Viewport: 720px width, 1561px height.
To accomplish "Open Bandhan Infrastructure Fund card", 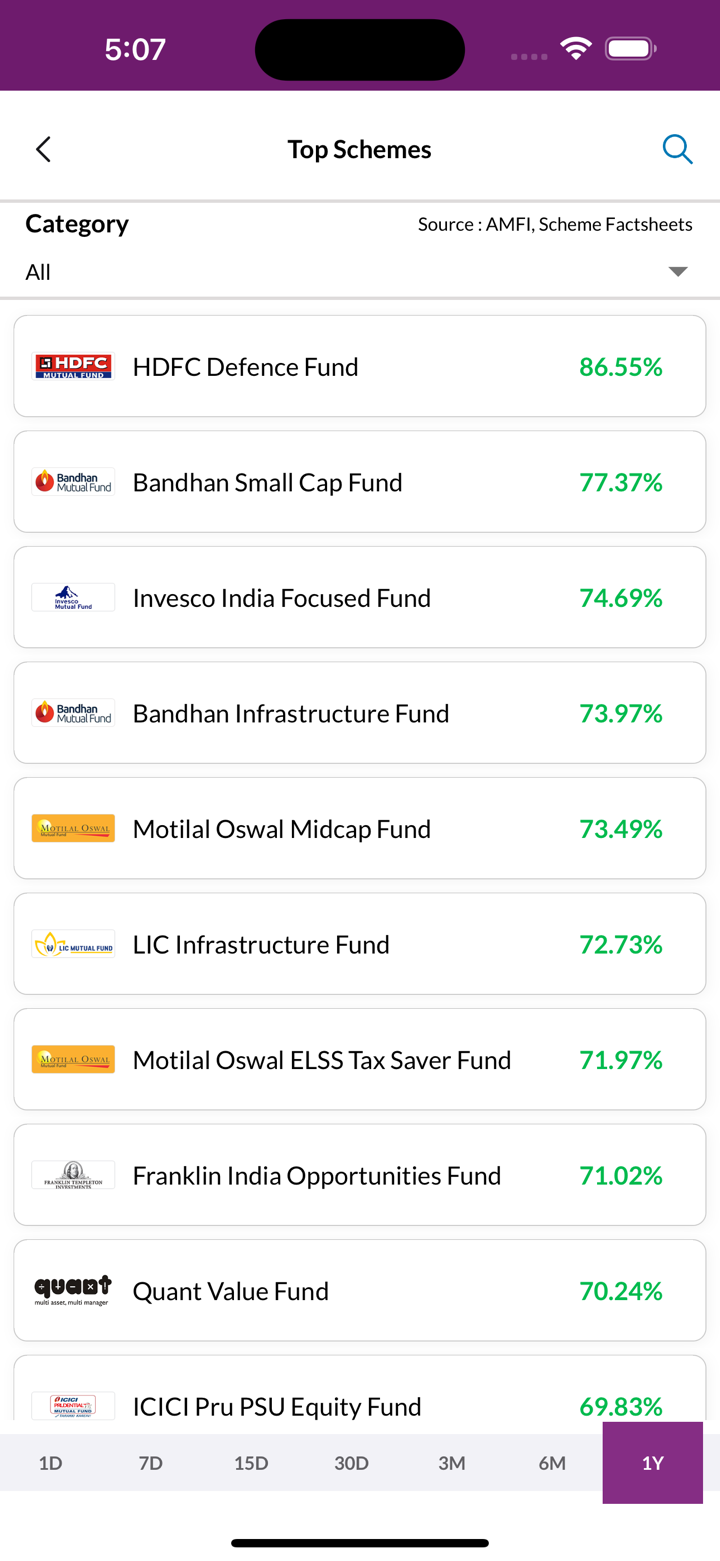I will [x=360, y=713].
